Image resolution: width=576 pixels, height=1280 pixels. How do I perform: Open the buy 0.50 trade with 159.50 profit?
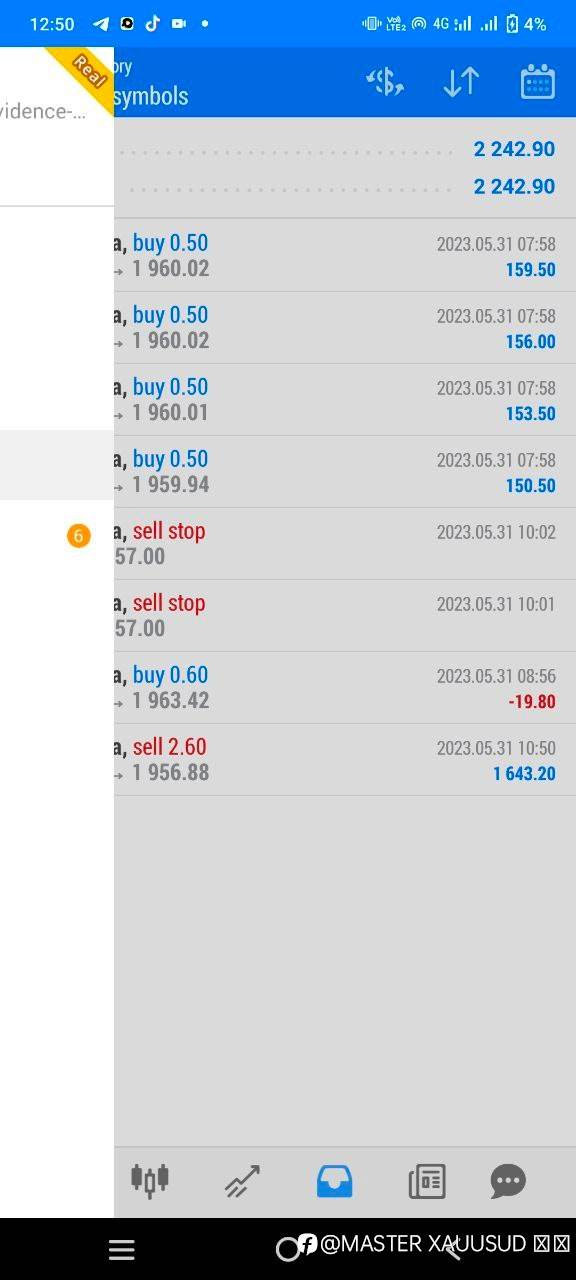[345, 256]
